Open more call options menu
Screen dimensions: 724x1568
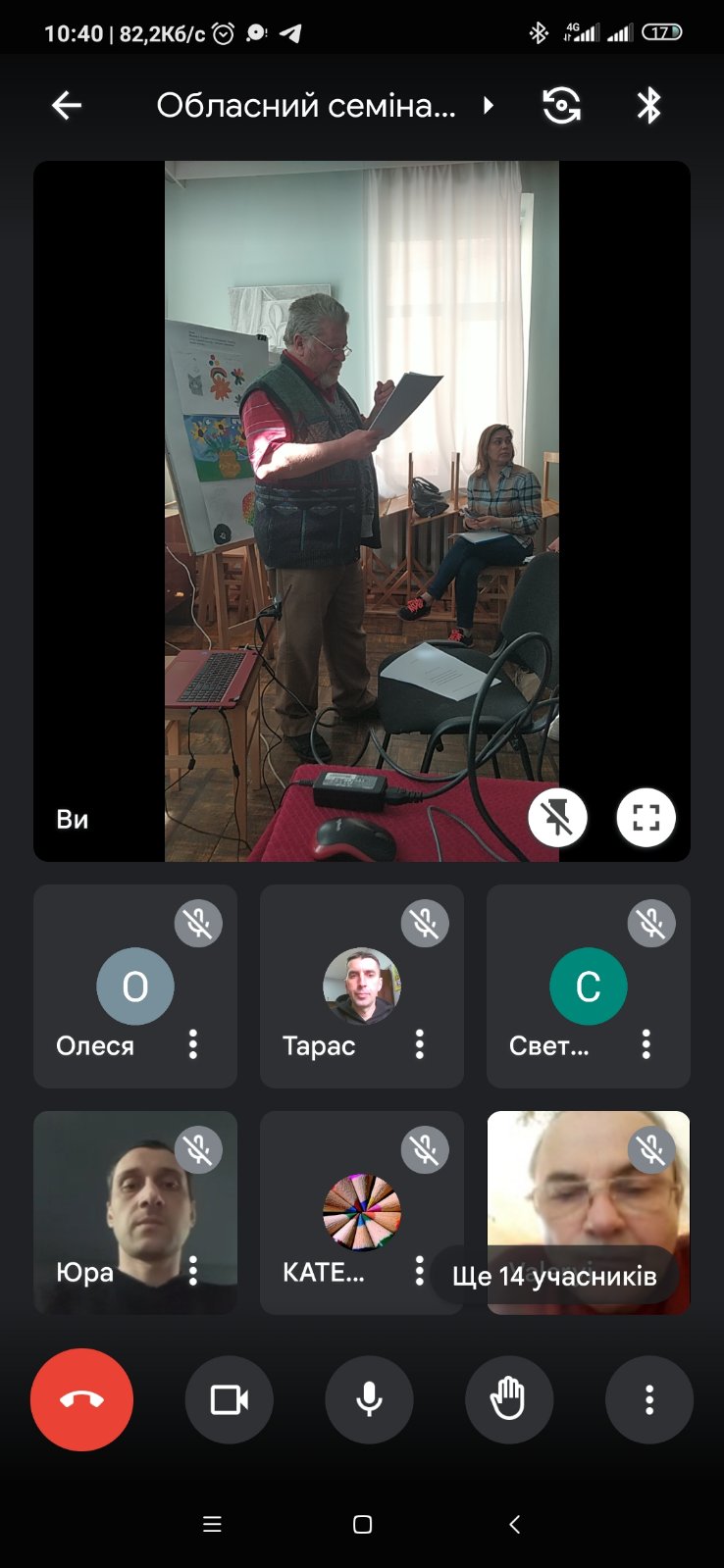pyautogui.click(x=649, y=1399)
